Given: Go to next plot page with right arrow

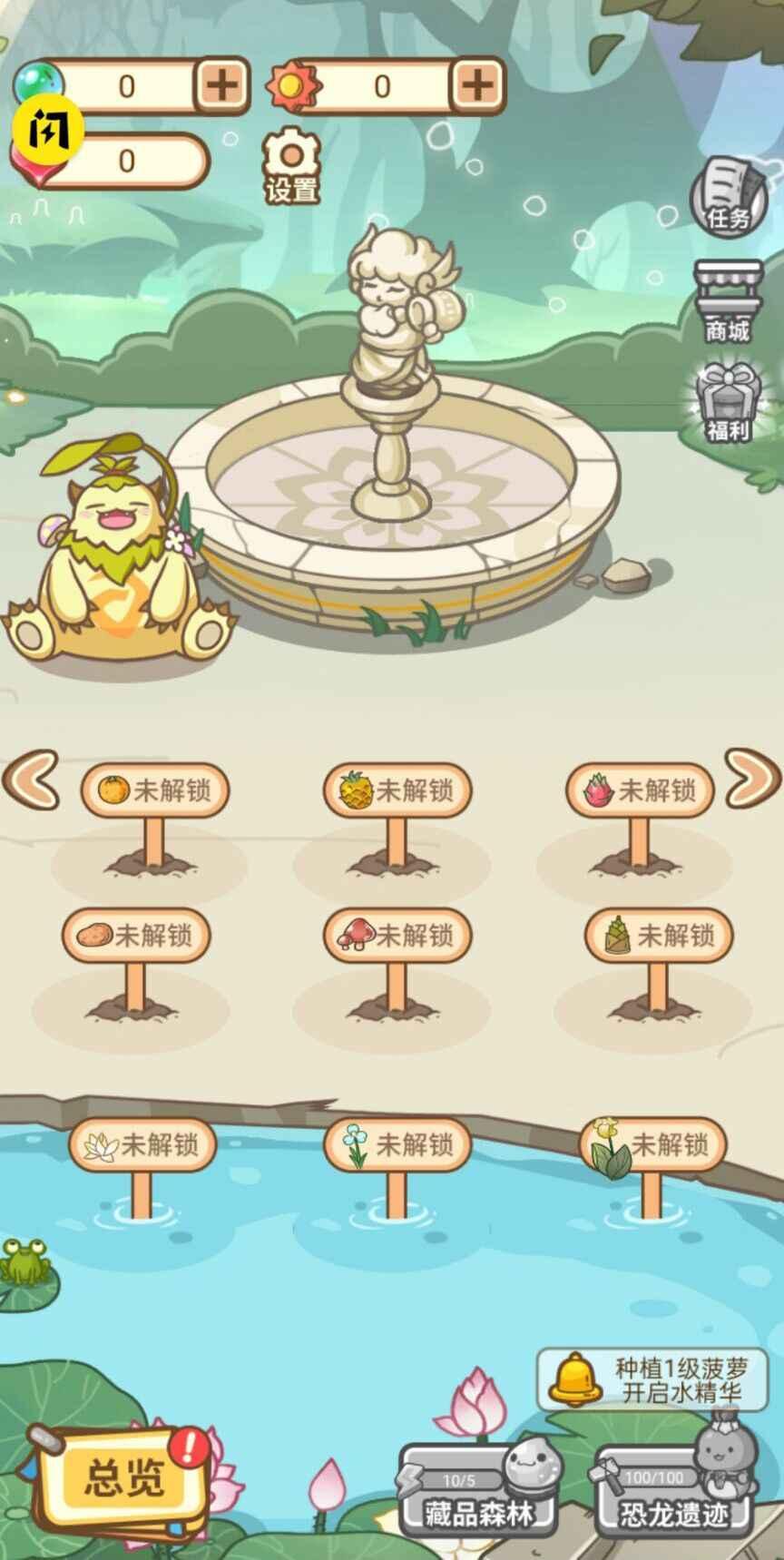Looking at the screenshot, I should (x=752, y=778).
